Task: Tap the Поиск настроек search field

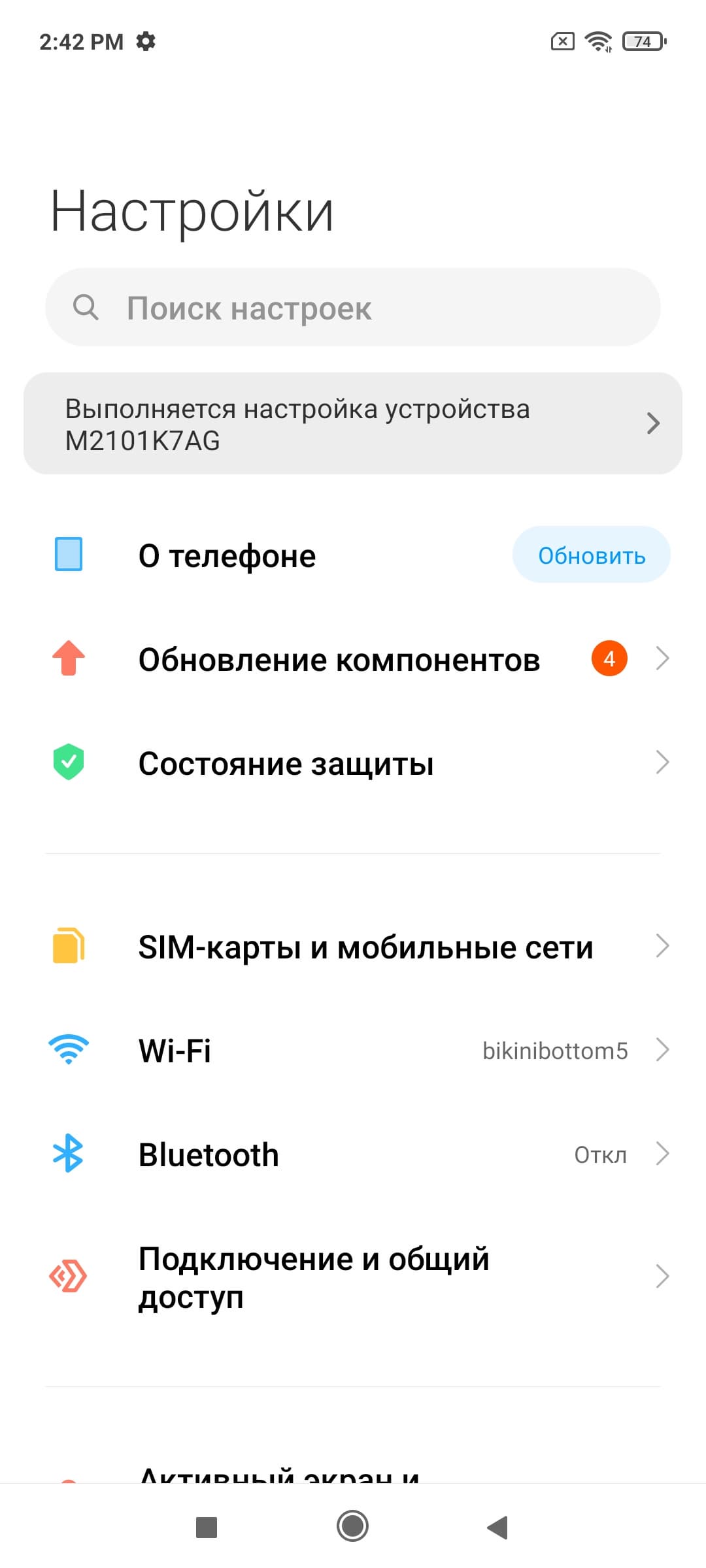Action: (x=353, y=307)
